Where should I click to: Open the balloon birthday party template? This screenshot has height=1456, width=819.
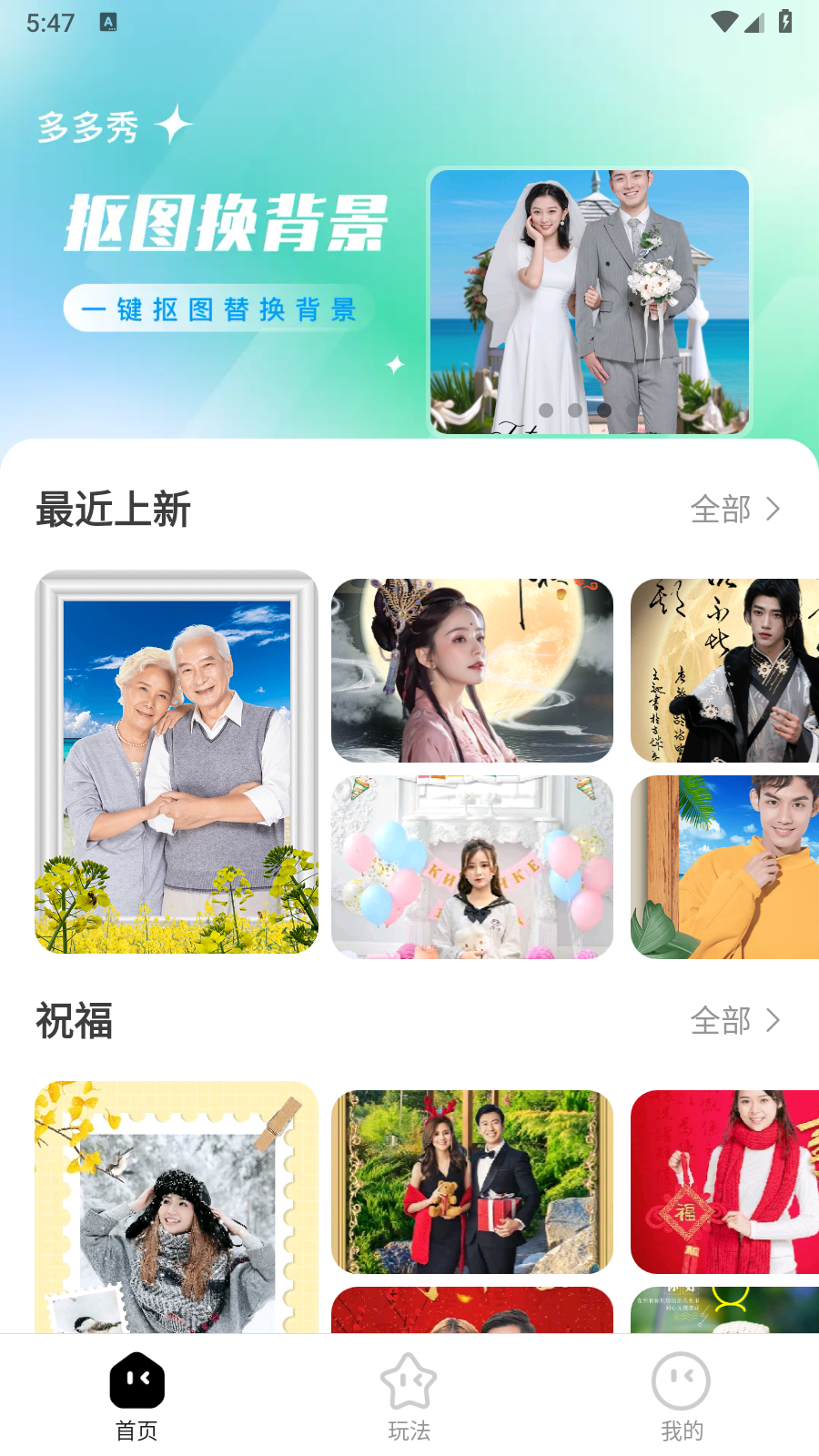[471, 866]
